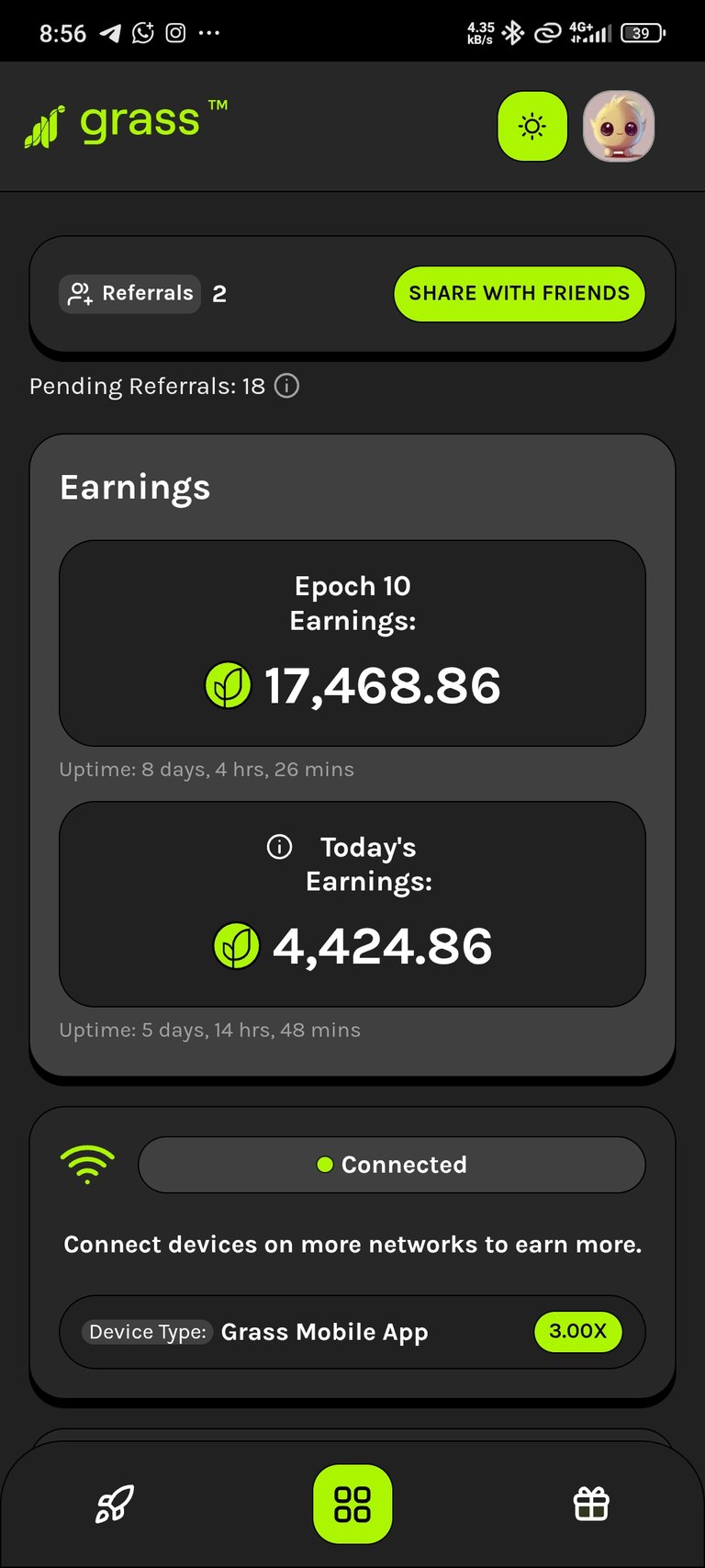Open the gift rewards tab
Image resolution: width=705 pixels, height=1568 pixels.
click(591, 1505)
